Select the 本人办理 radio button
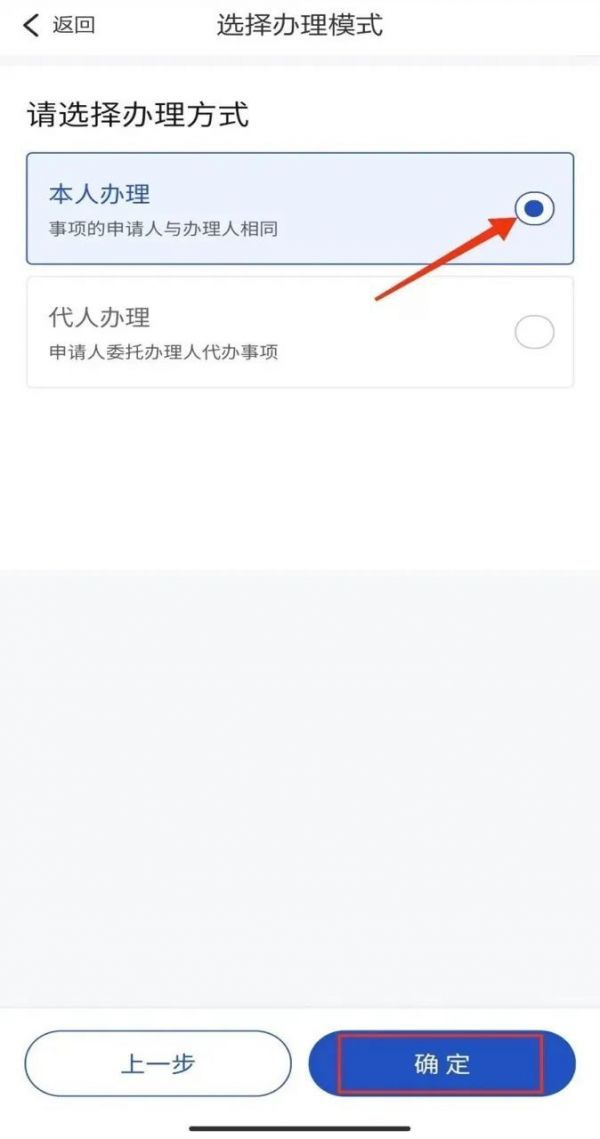 click(x=535, y=209)
